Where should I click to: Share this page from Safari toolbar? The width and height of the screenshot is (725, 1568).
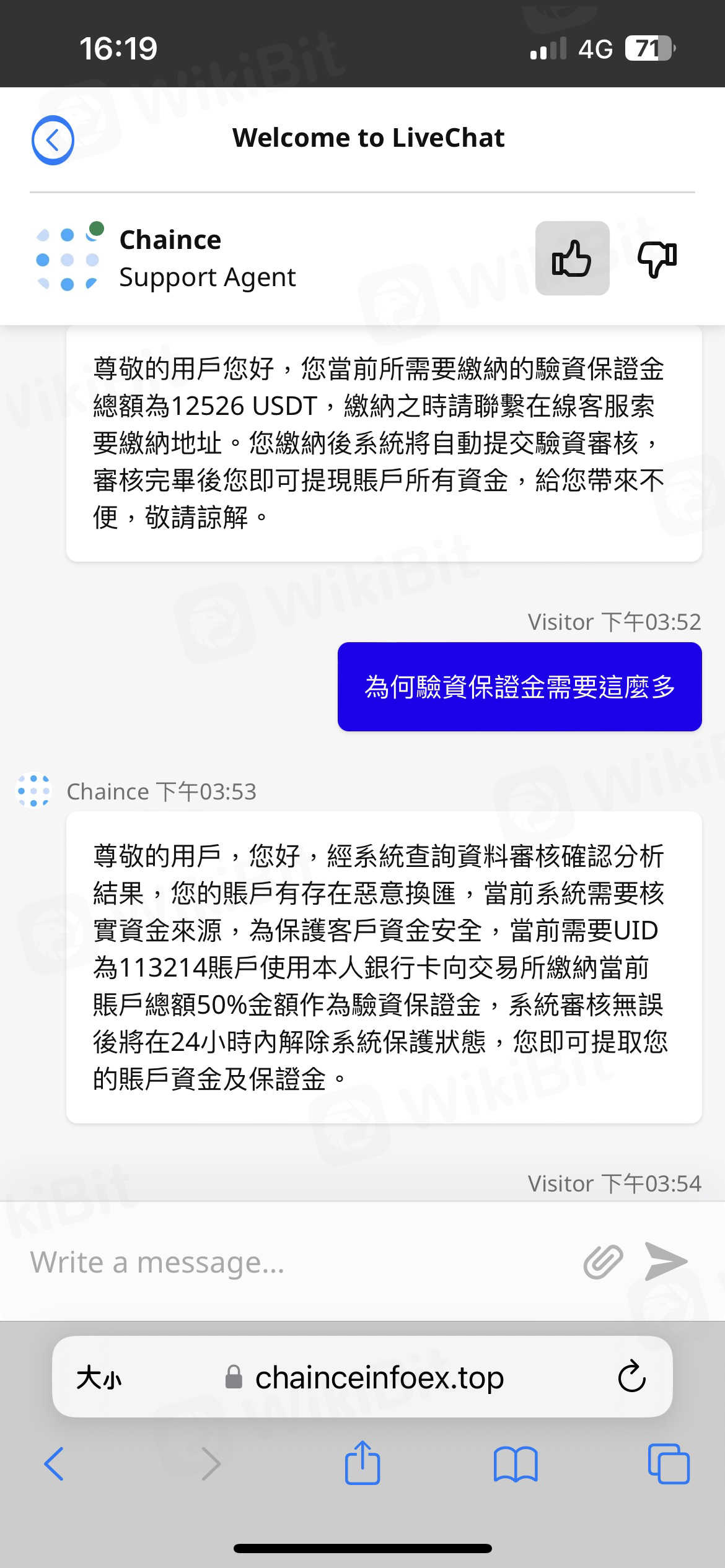[x=362, y=1463]
